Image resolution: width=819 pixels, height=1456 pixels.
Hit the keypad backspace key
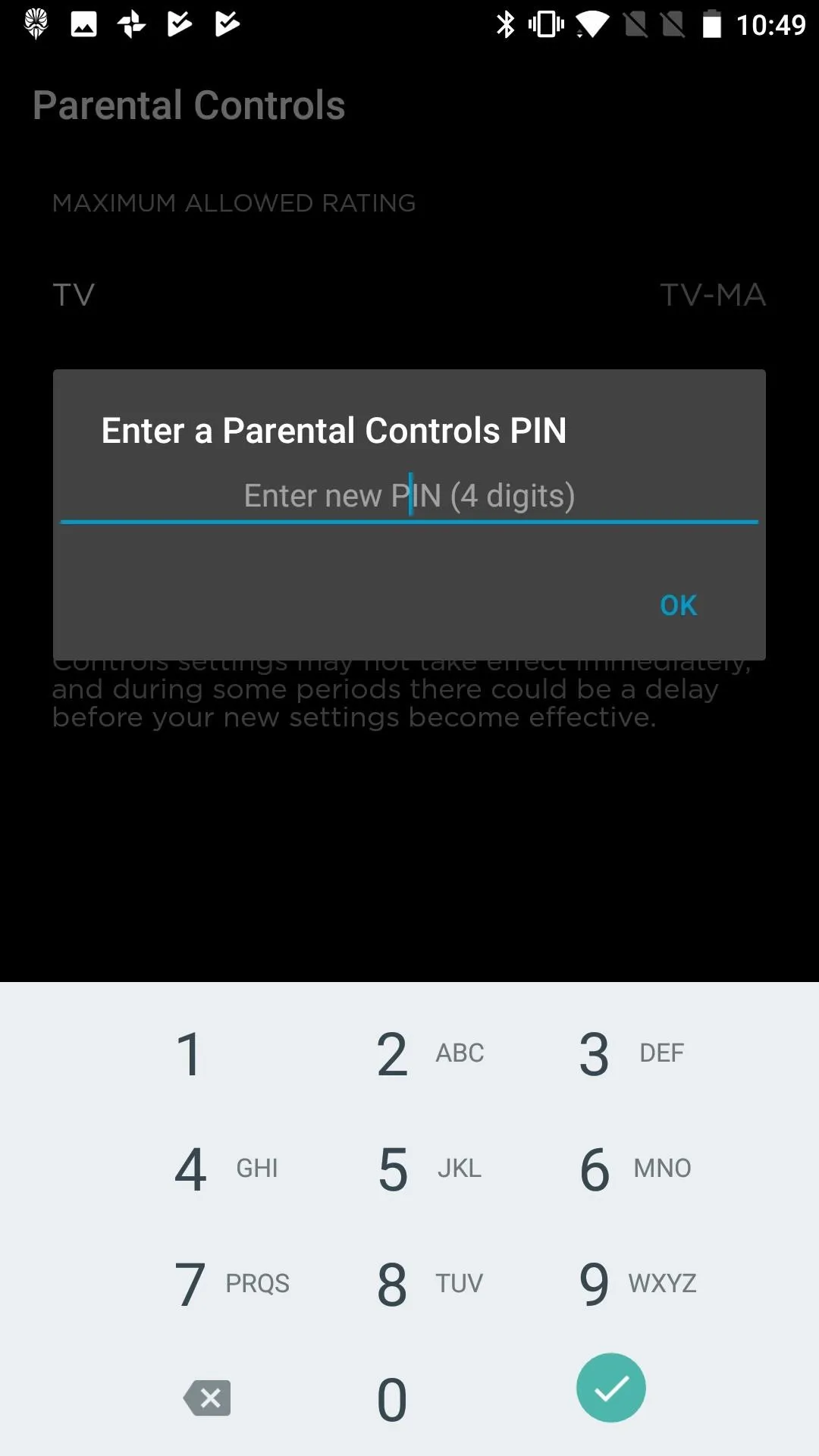pyautogui.click(x=207, y=1398)
